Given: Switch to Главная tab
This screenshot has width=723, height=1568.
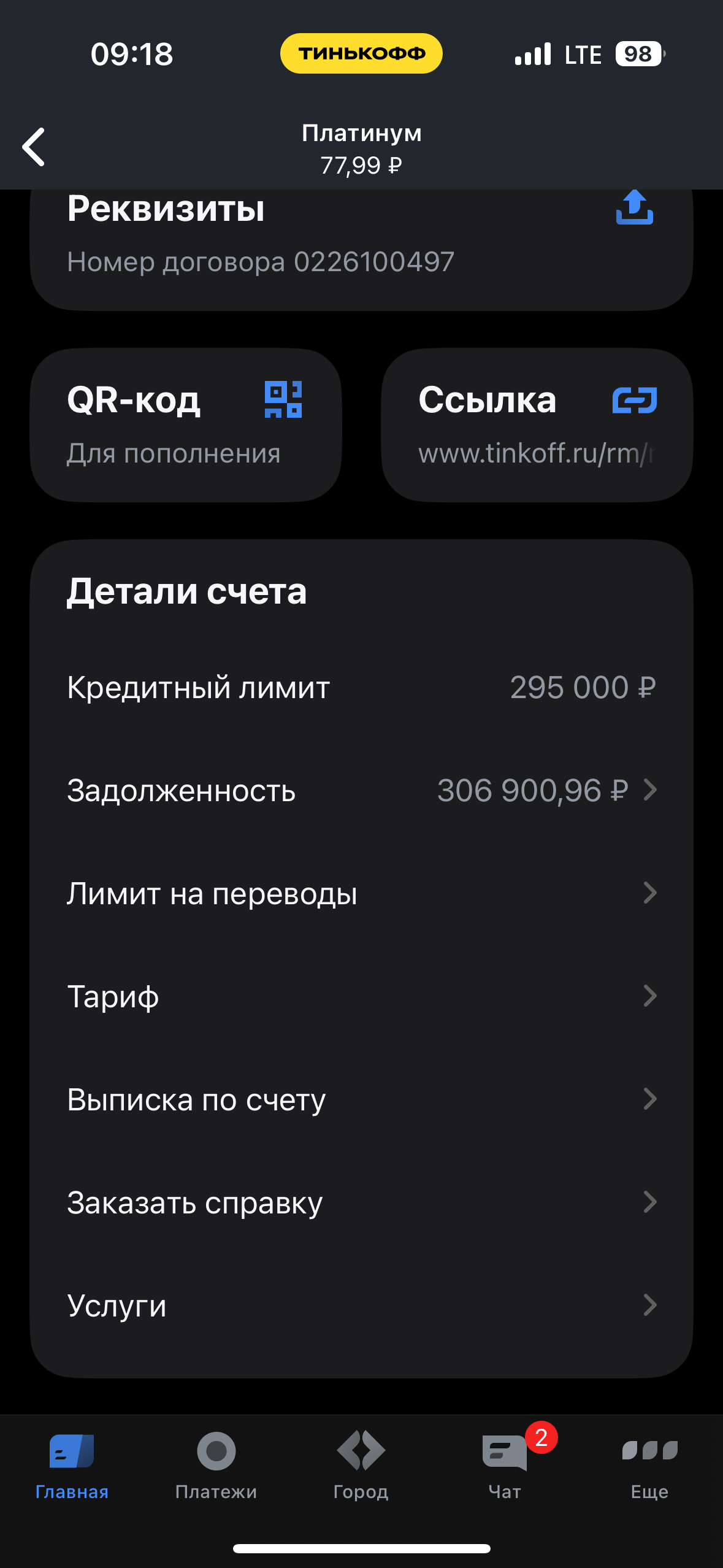Looking at the screenshot, I should coord(72,1472).
